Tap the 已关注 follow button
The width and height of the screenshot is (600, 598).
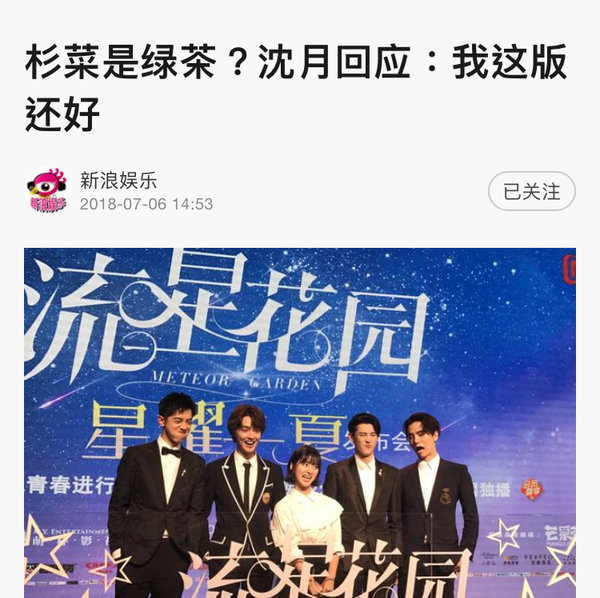point(531,191)
